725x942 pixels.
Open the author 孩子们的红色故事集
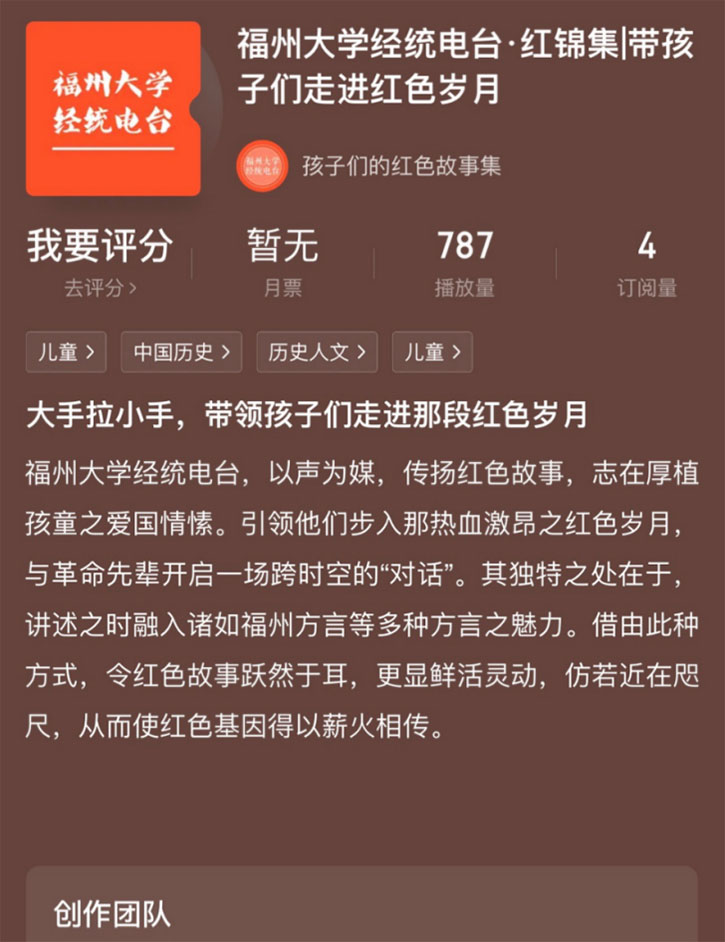click(400, 166)
